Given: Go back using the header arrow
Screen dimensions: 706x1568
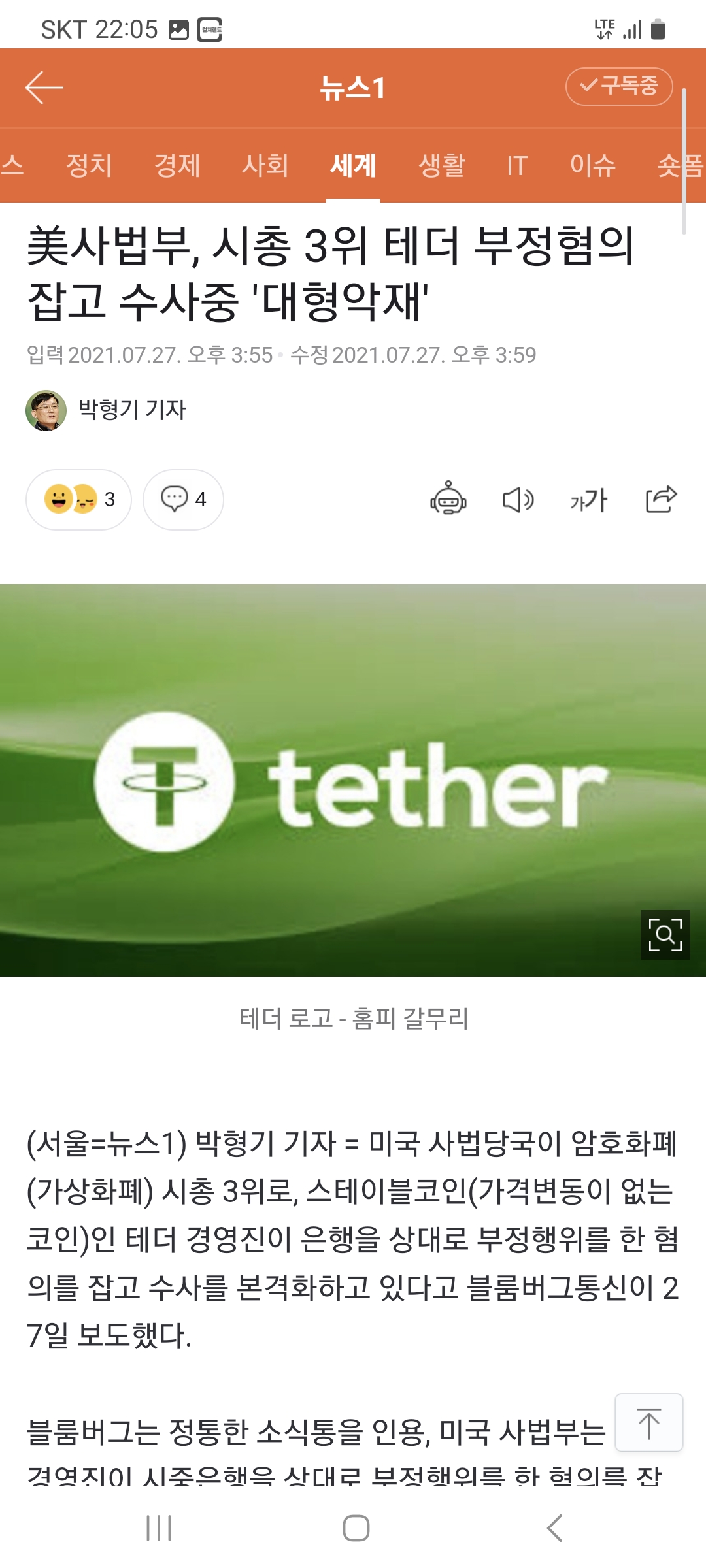Looking at the screenshot, I should pos(44,87).
